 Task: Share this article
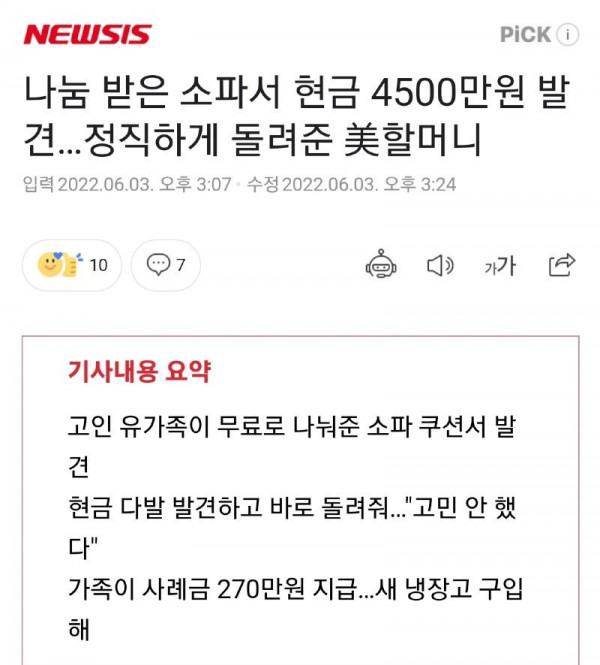coord(562,265)
